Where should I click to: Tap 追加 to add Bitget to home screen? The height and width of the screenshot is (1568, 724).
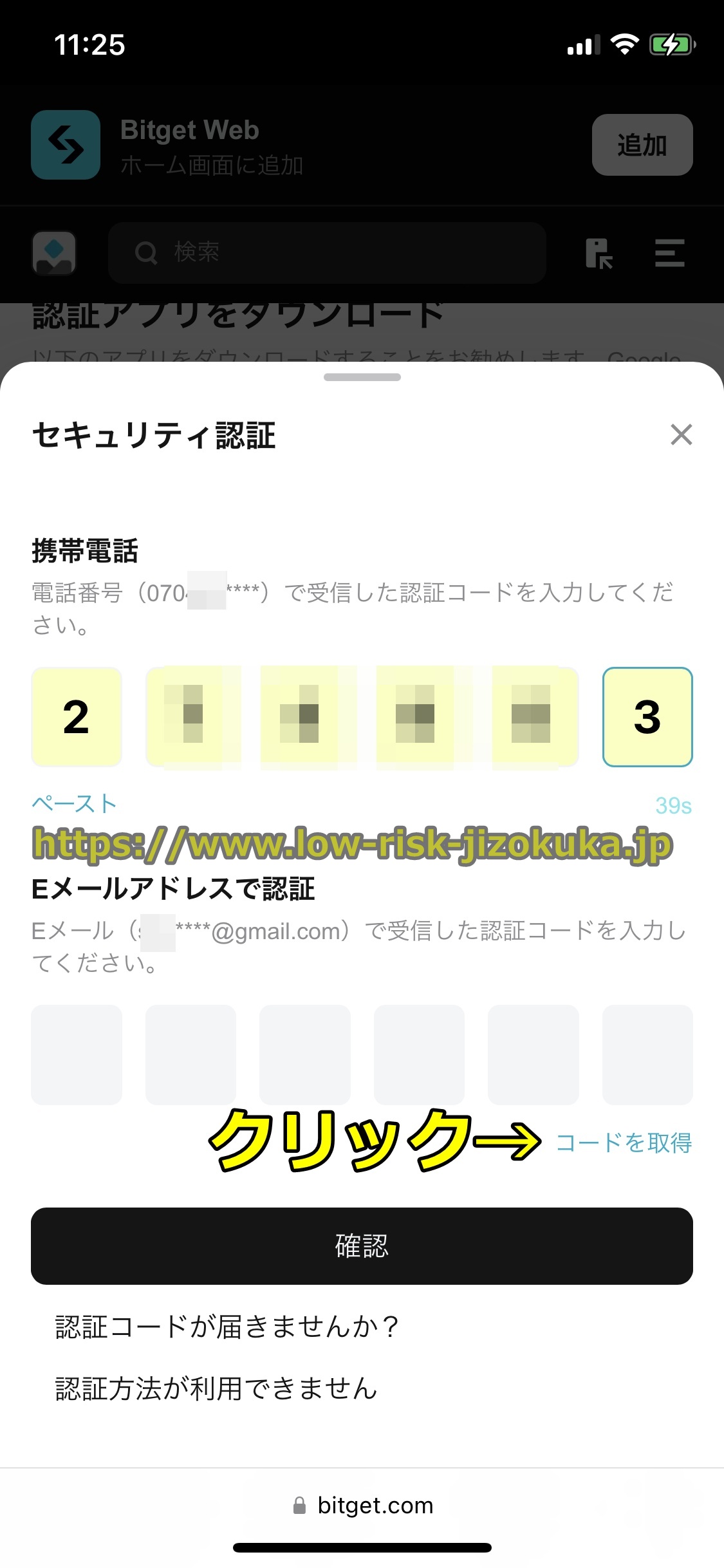click(x=642, y=145)
